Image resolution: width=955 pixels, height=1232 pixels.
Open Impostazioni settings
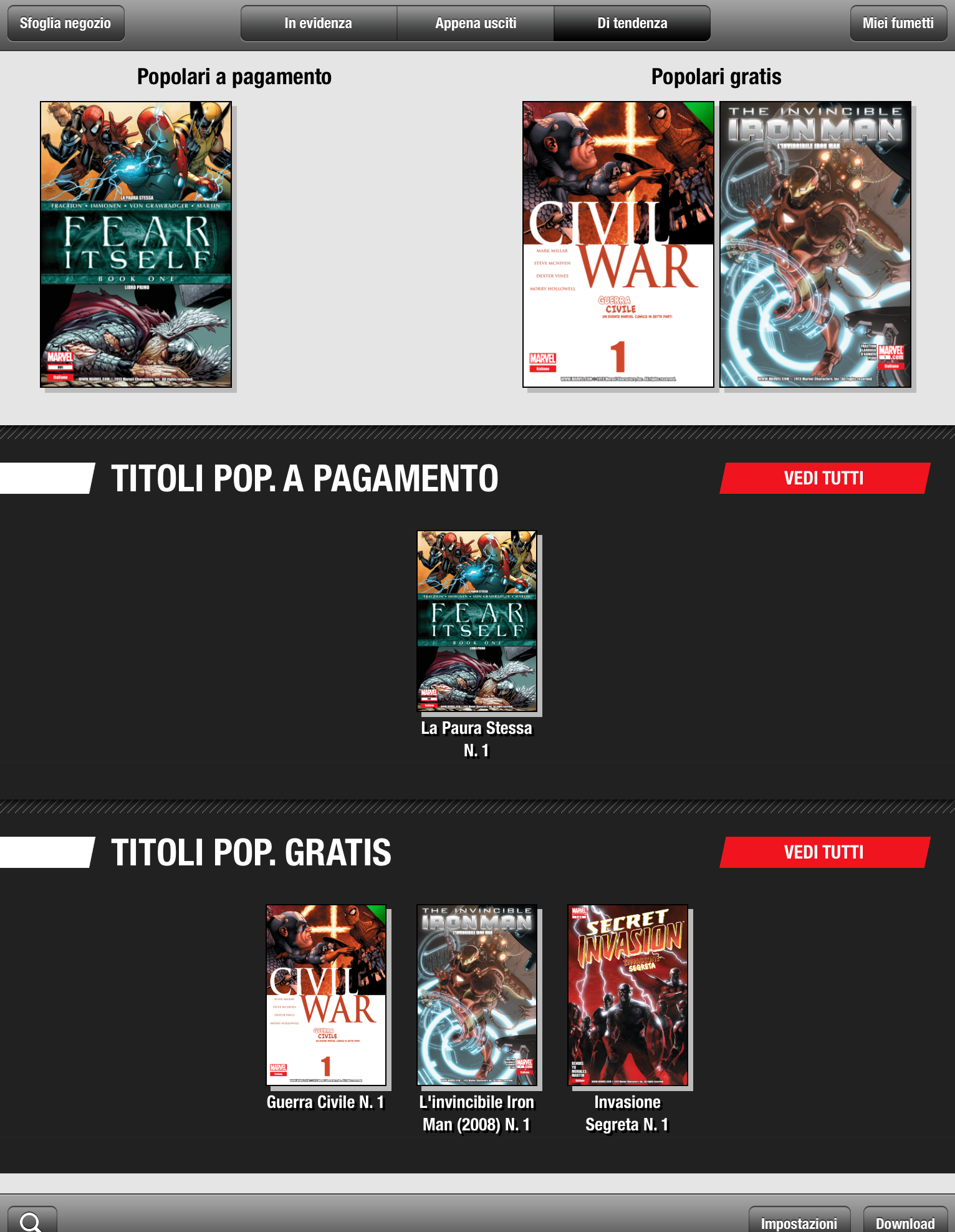pyautogui.click(x=799, y=1222)
